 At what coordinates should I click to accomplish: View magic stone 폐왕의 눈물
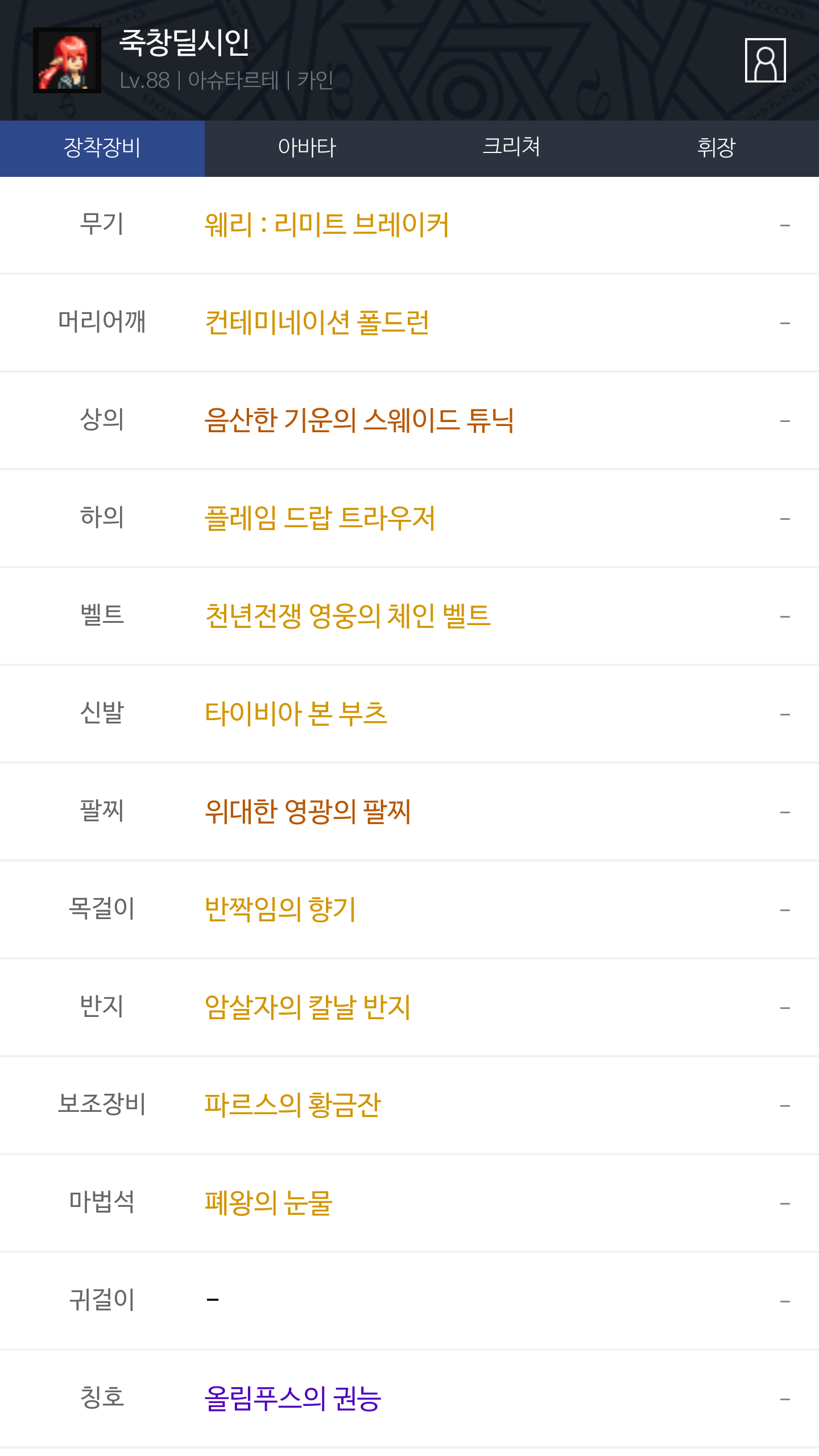[x=268, y=1203]
